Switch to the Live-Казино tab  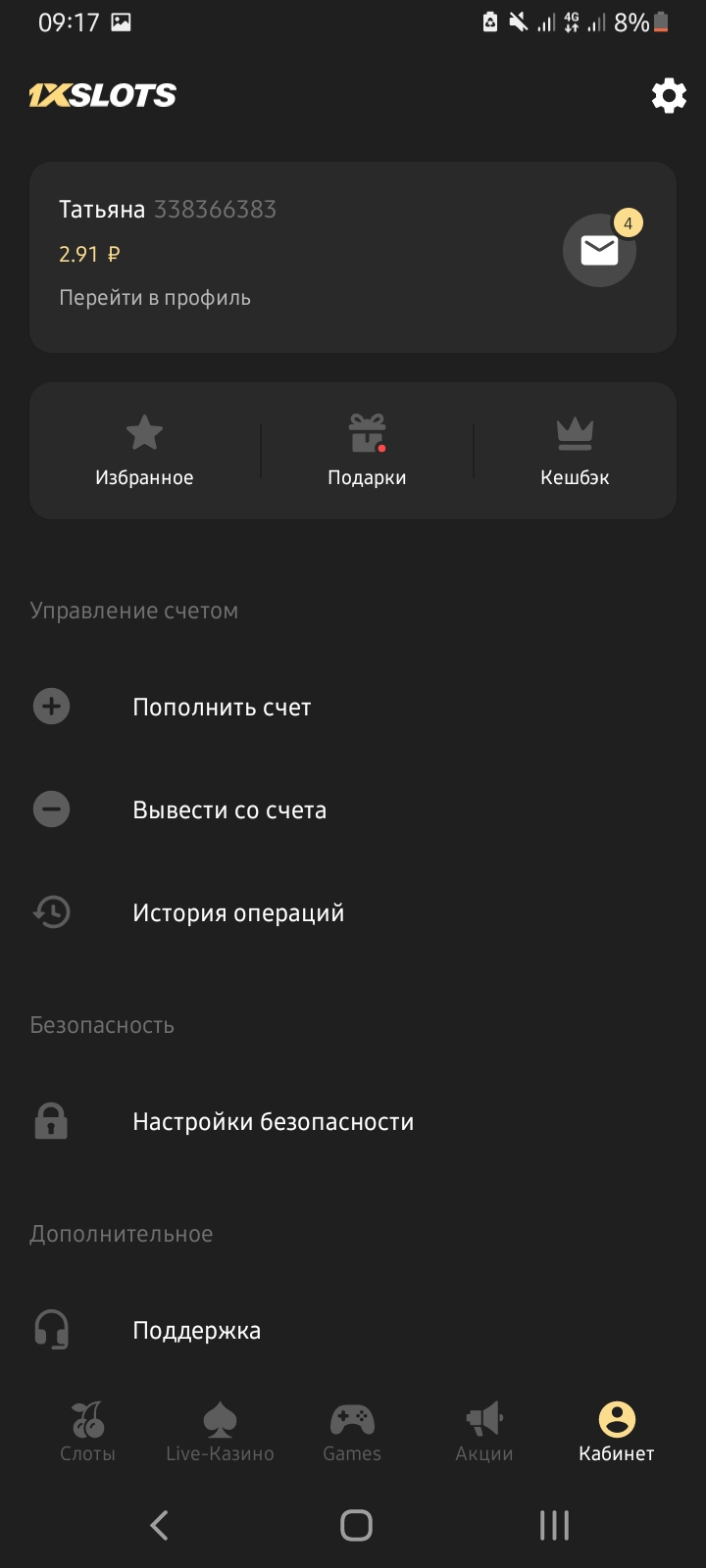[x=220, y=1431]
